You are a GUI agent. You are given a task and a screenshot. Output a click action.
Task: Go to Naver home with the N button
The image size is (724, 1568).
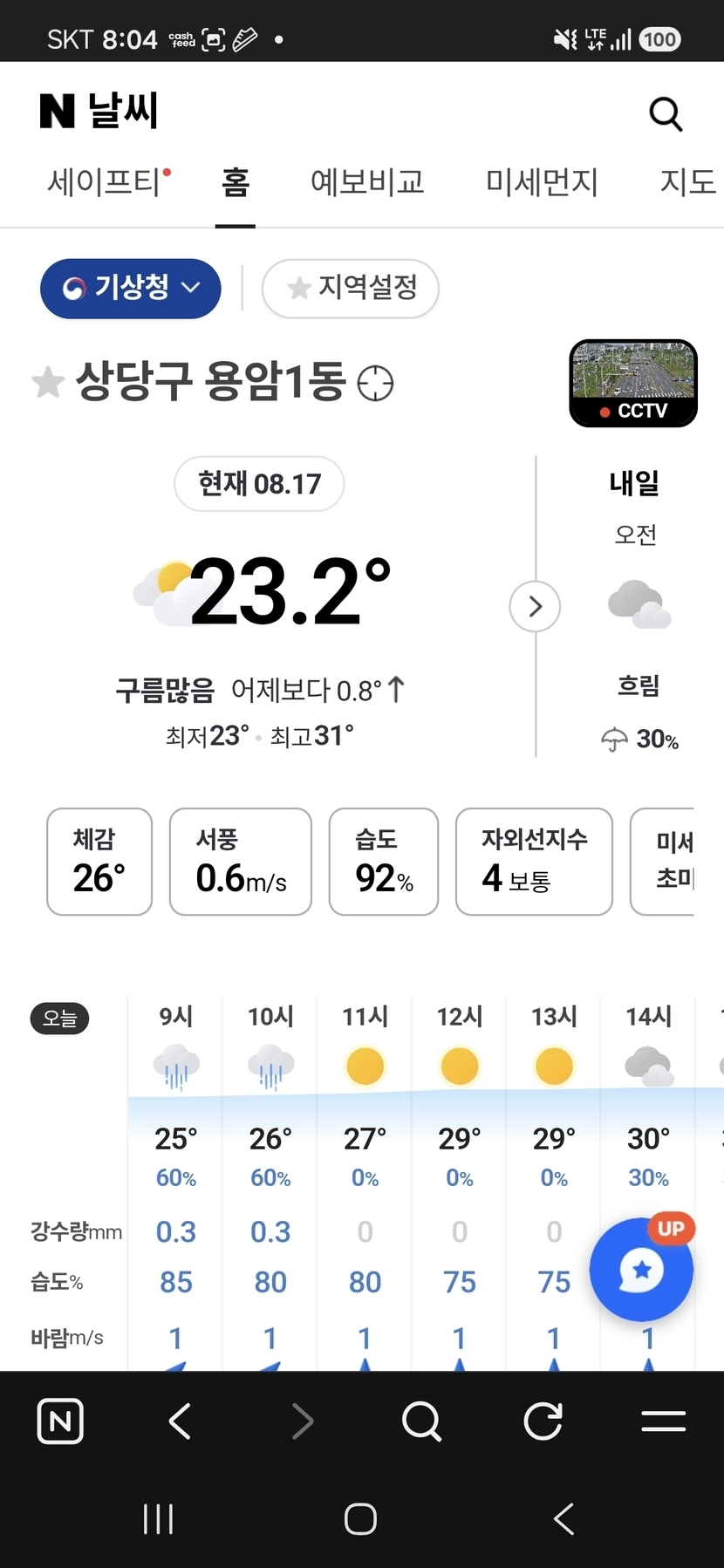(x=60, y=1421)
